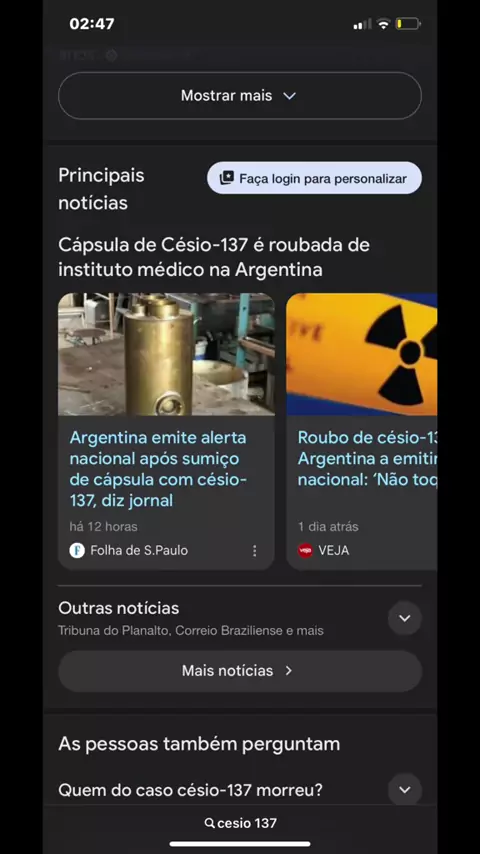This screenshot has height=854, width=480.
Task: Tap the cesio 137 search address bar
Action: 240,823
